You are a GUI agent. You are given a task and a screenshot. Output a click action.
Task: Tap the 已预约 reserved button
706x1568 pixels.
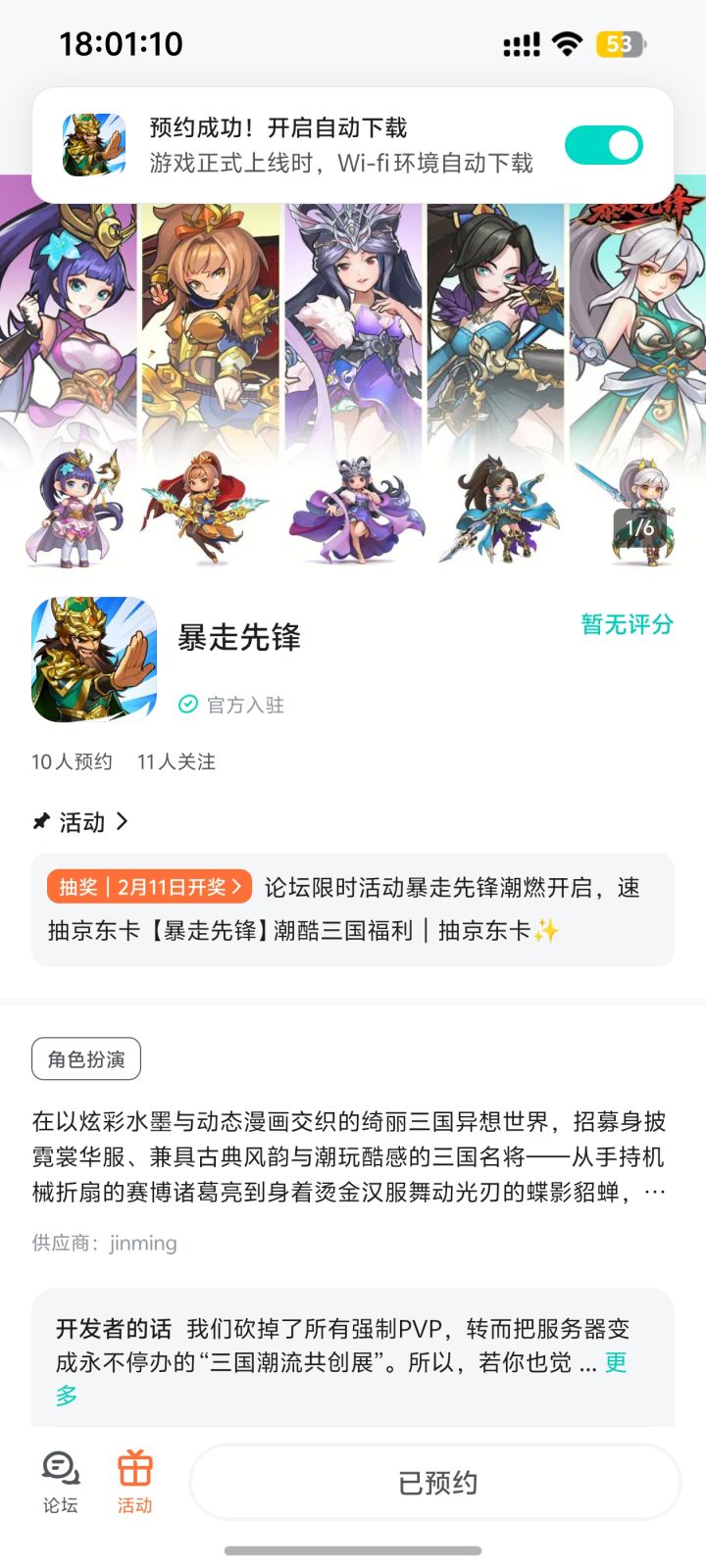point(433,1483)
